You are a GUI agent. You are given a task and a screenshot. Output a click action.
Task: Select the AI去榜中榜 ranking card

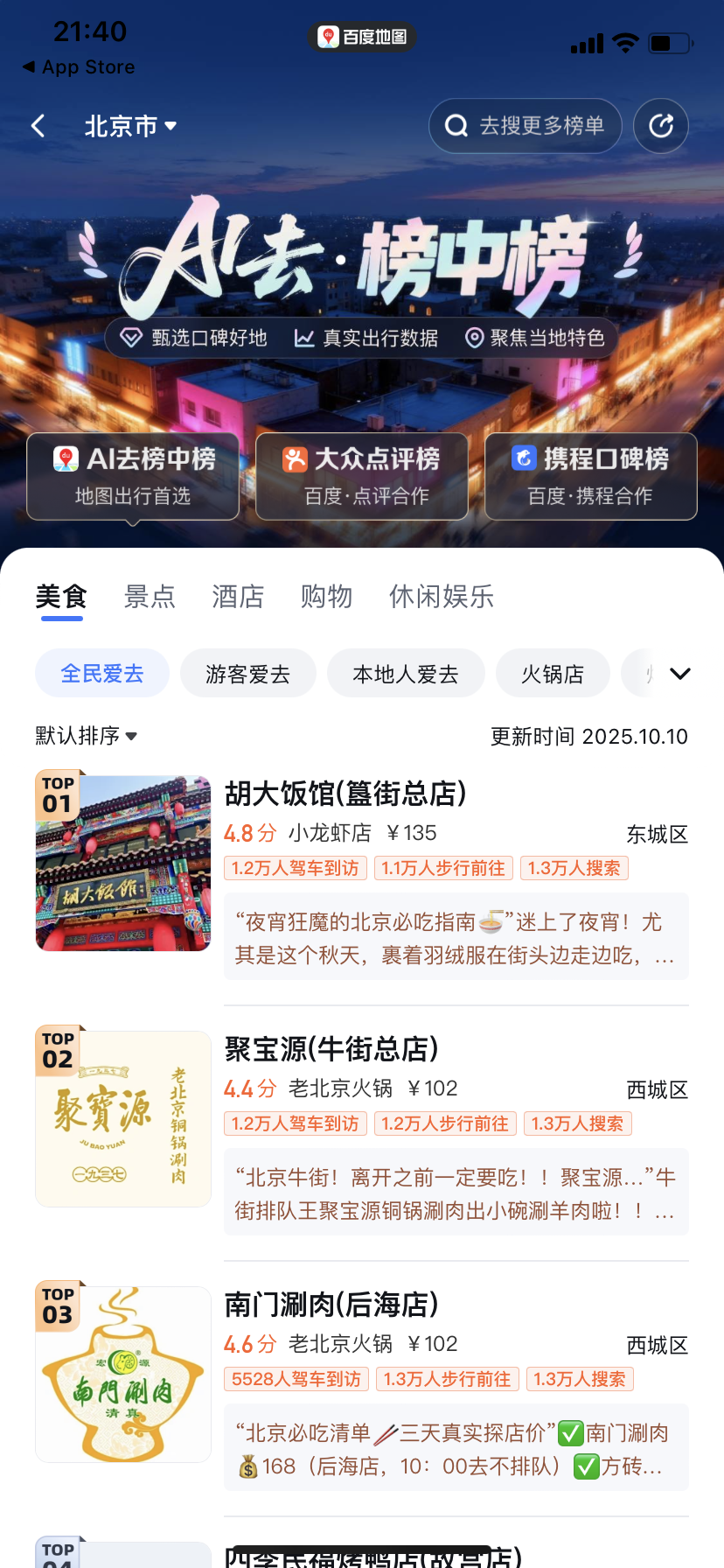pyautogui.click(x=133, y=476)
